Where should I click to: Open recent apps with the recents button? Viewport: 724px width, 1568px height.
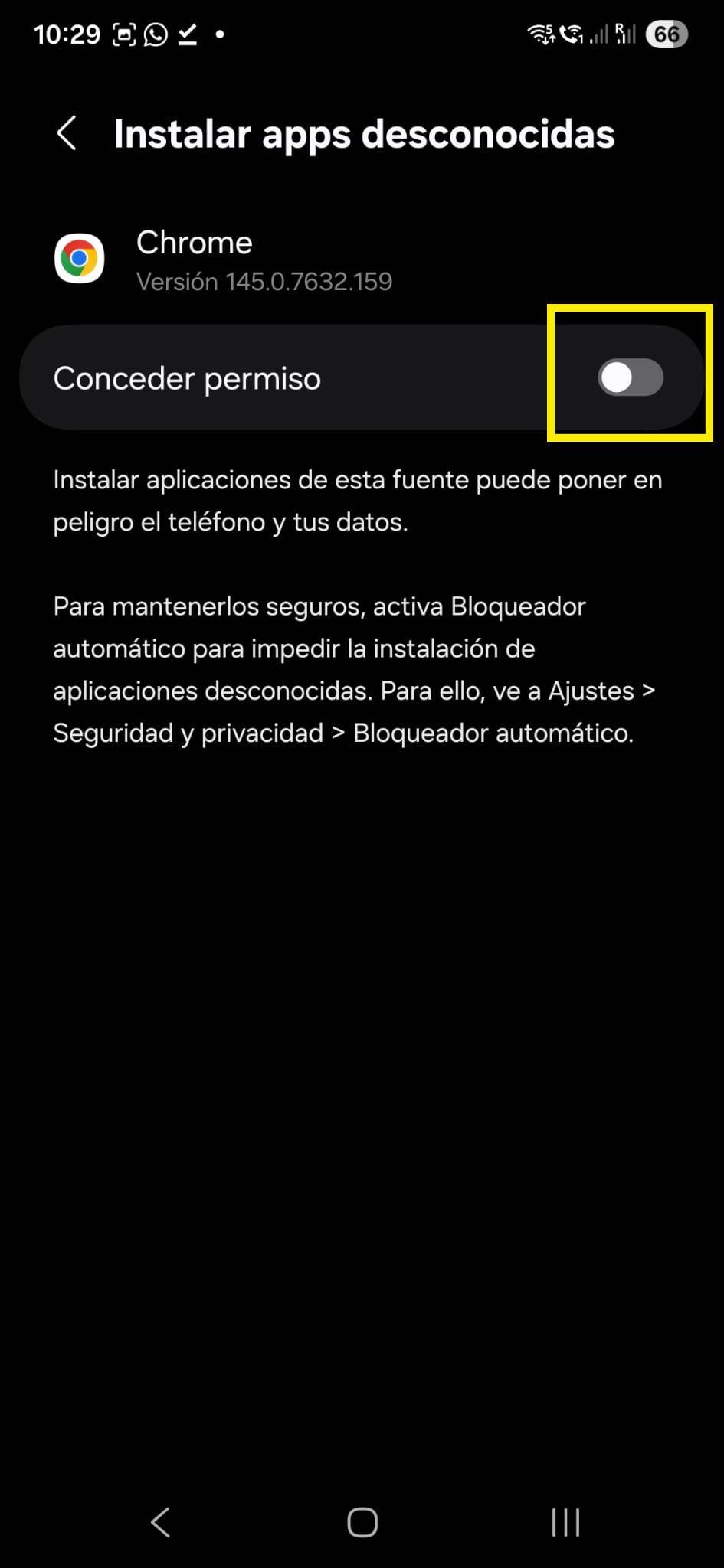565,1522
